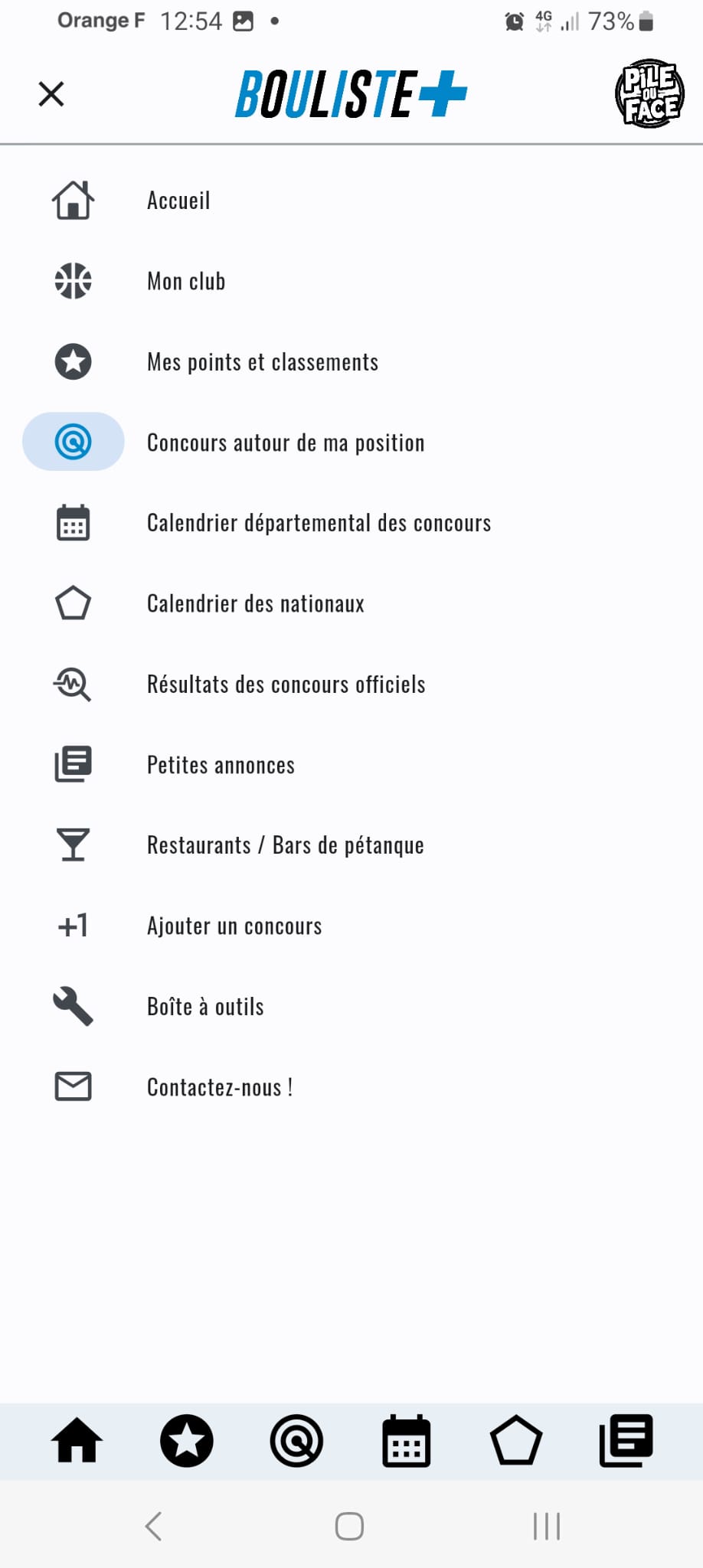Open the Pile ou Face coin toss
The image size is (703, 1568).
pos(649,93)
